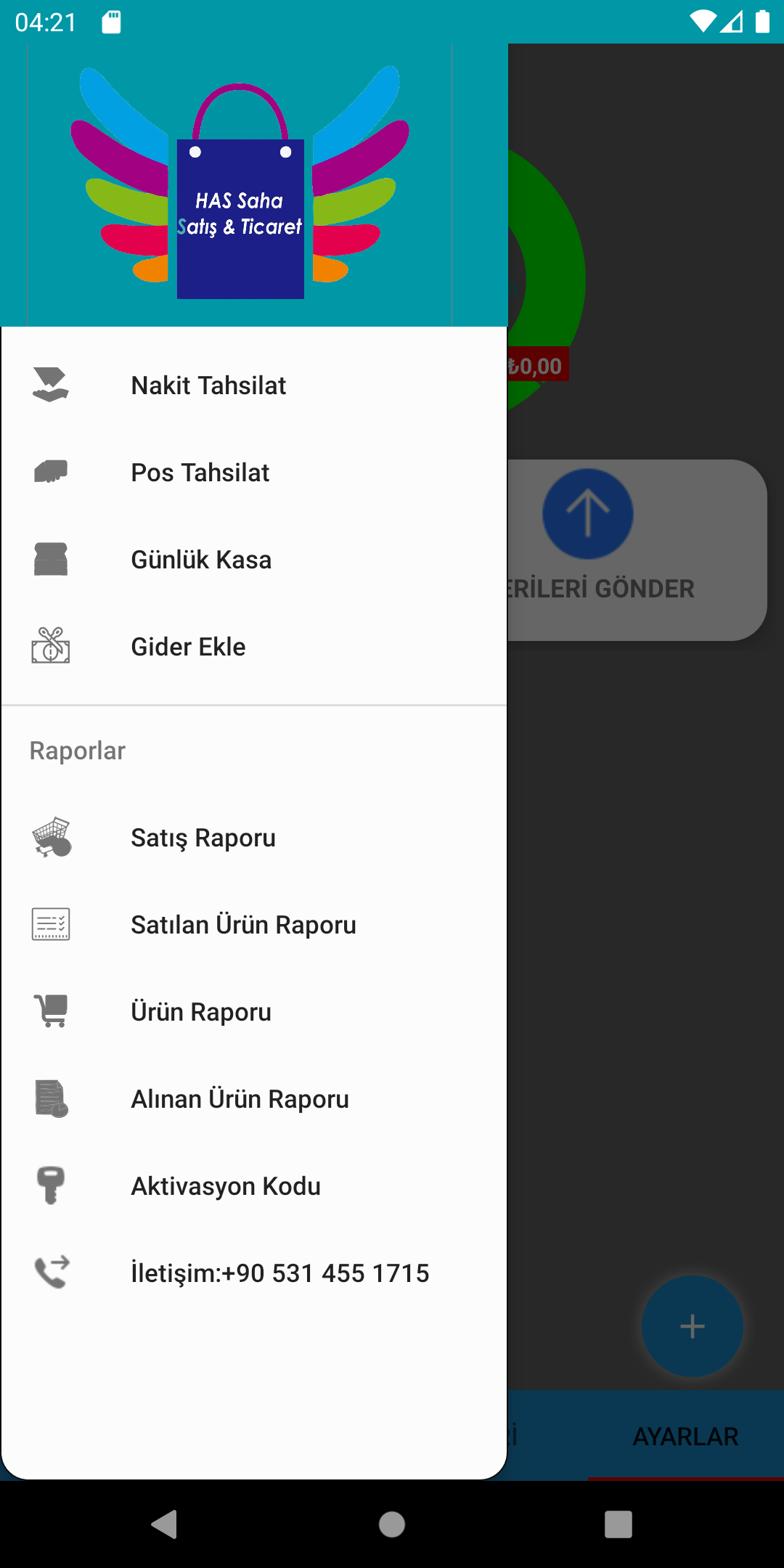Select Pos Tahsilat option
The image size is (784, 1568).
coord(200,473)
